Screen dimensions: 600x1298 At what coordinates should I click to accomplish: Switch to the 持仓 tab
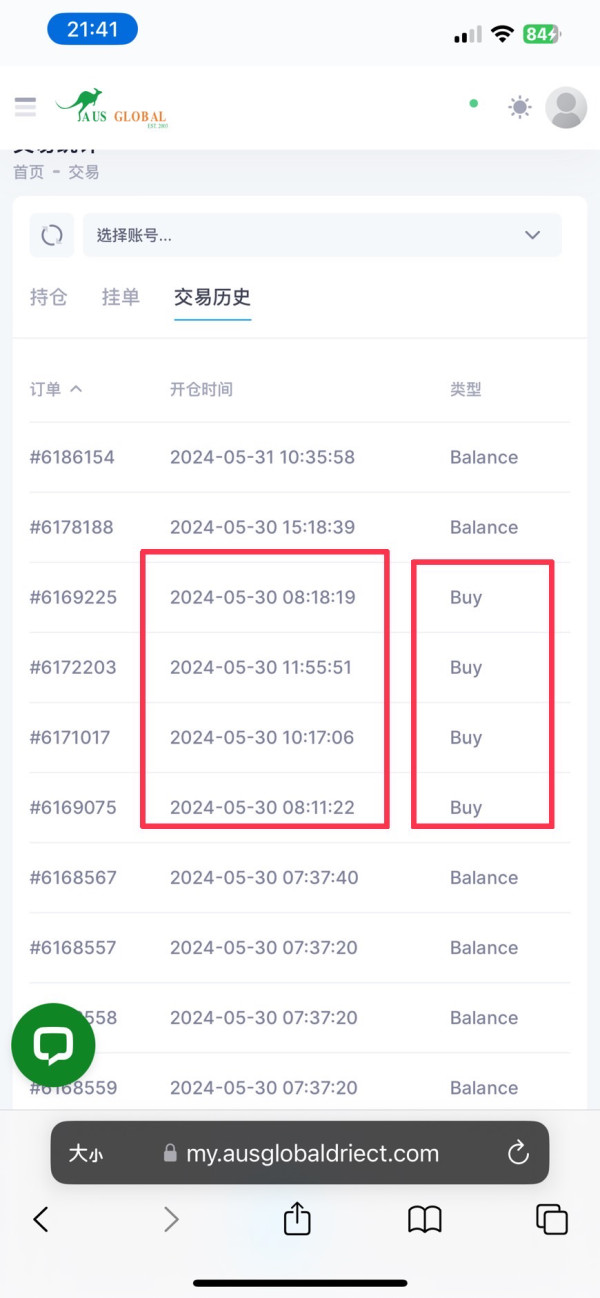(x=48, y=297)
